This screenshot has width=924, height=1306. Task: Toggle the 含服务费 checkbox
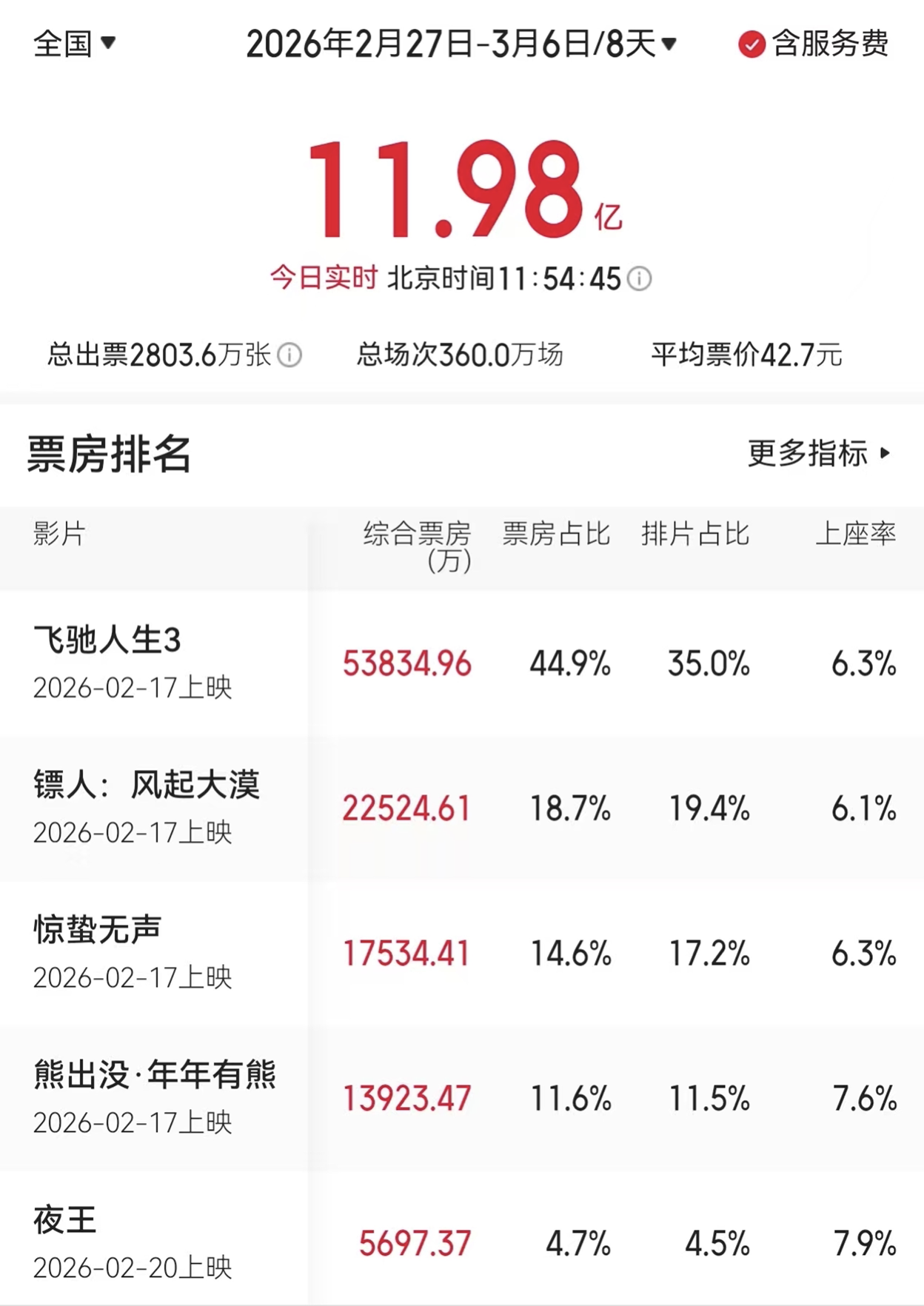click(751, 44)
